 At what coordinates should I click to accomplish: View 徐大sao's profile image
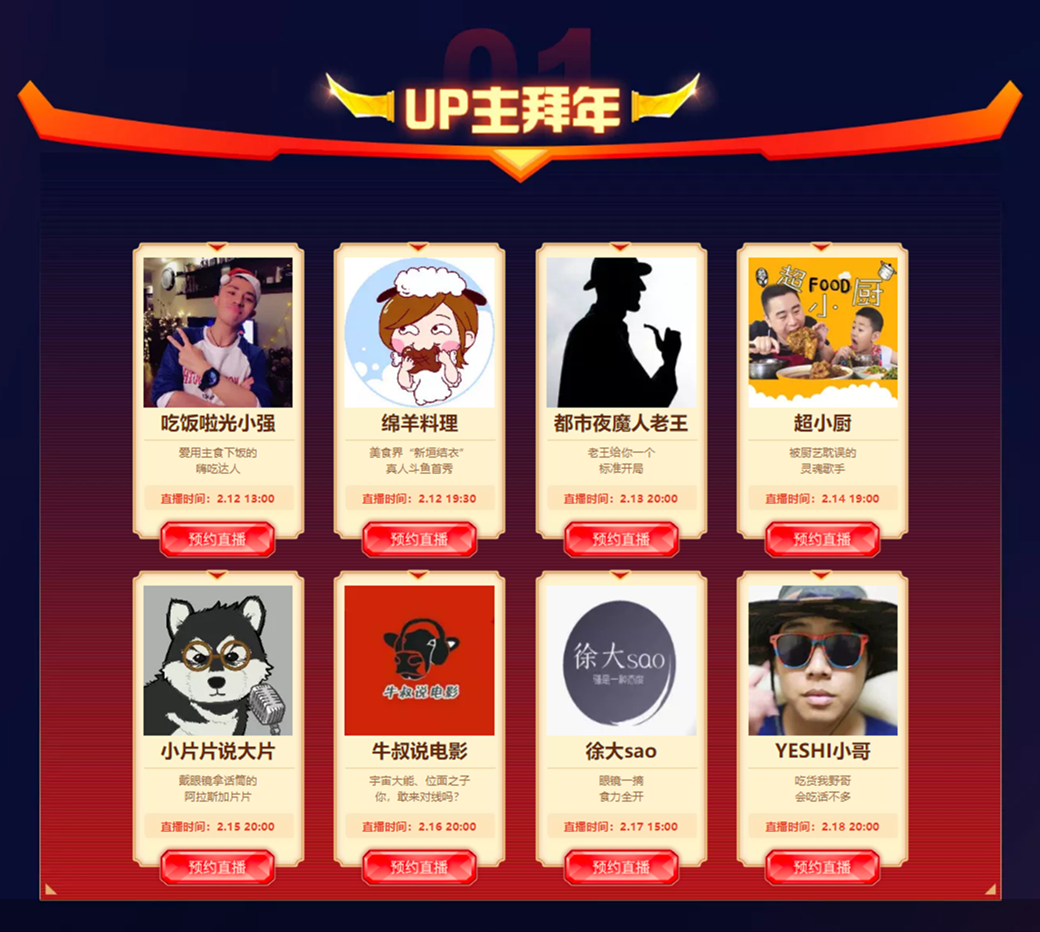[621, 660]
